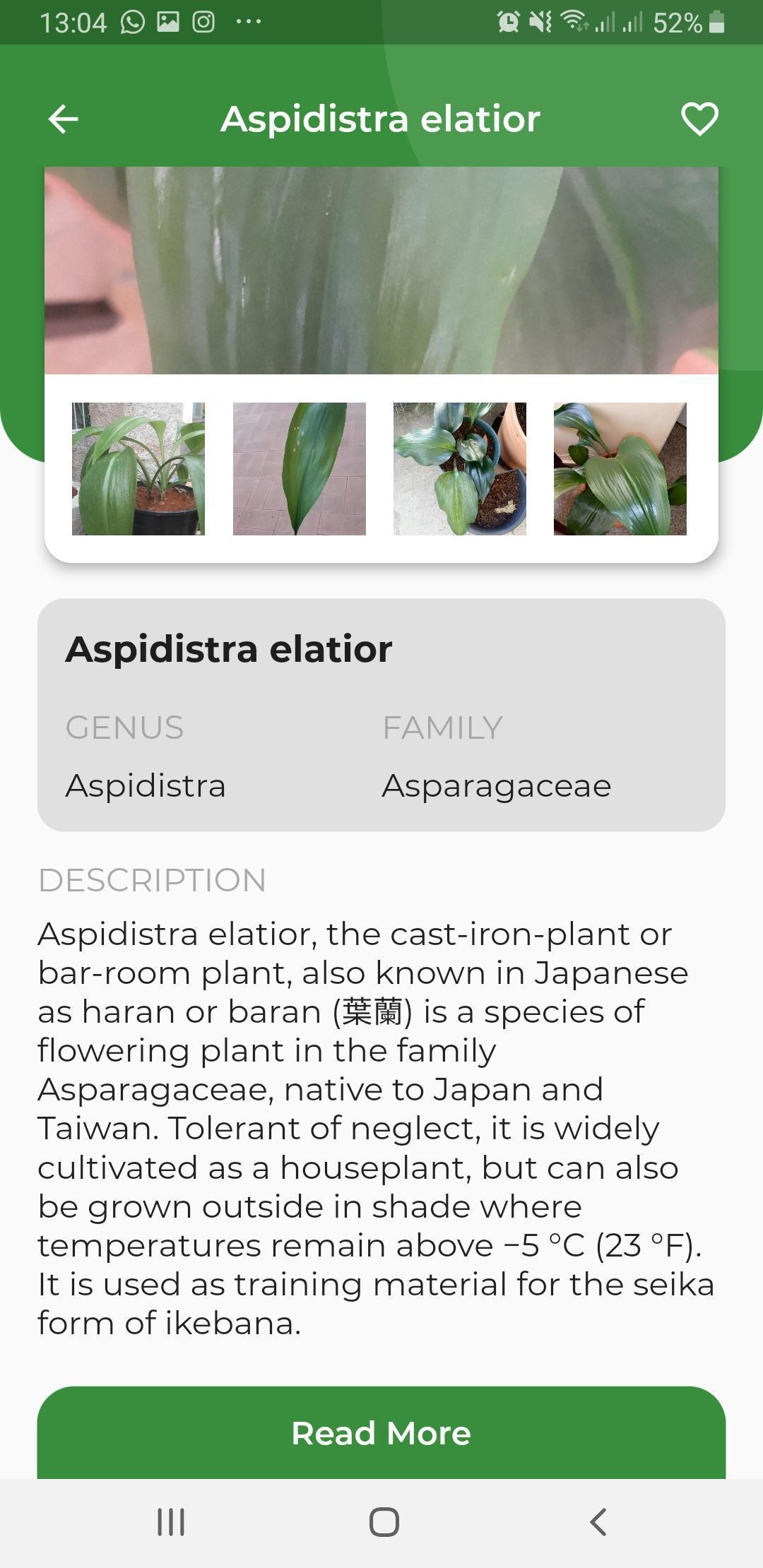Select the third thumbnail with the blue pot
The width and height of the screenshot is (763, 1568).
[460, 469]
